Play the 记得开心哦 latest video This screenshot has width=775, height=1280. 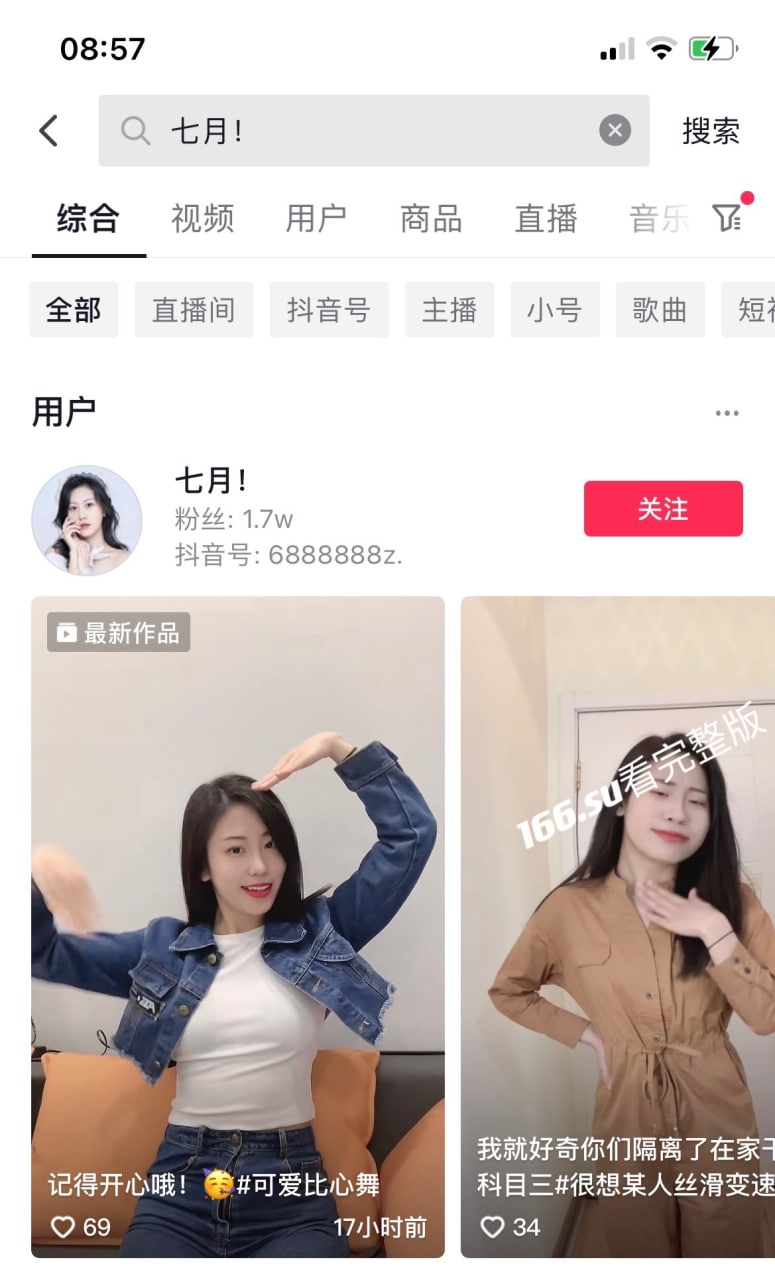[238, 927]
